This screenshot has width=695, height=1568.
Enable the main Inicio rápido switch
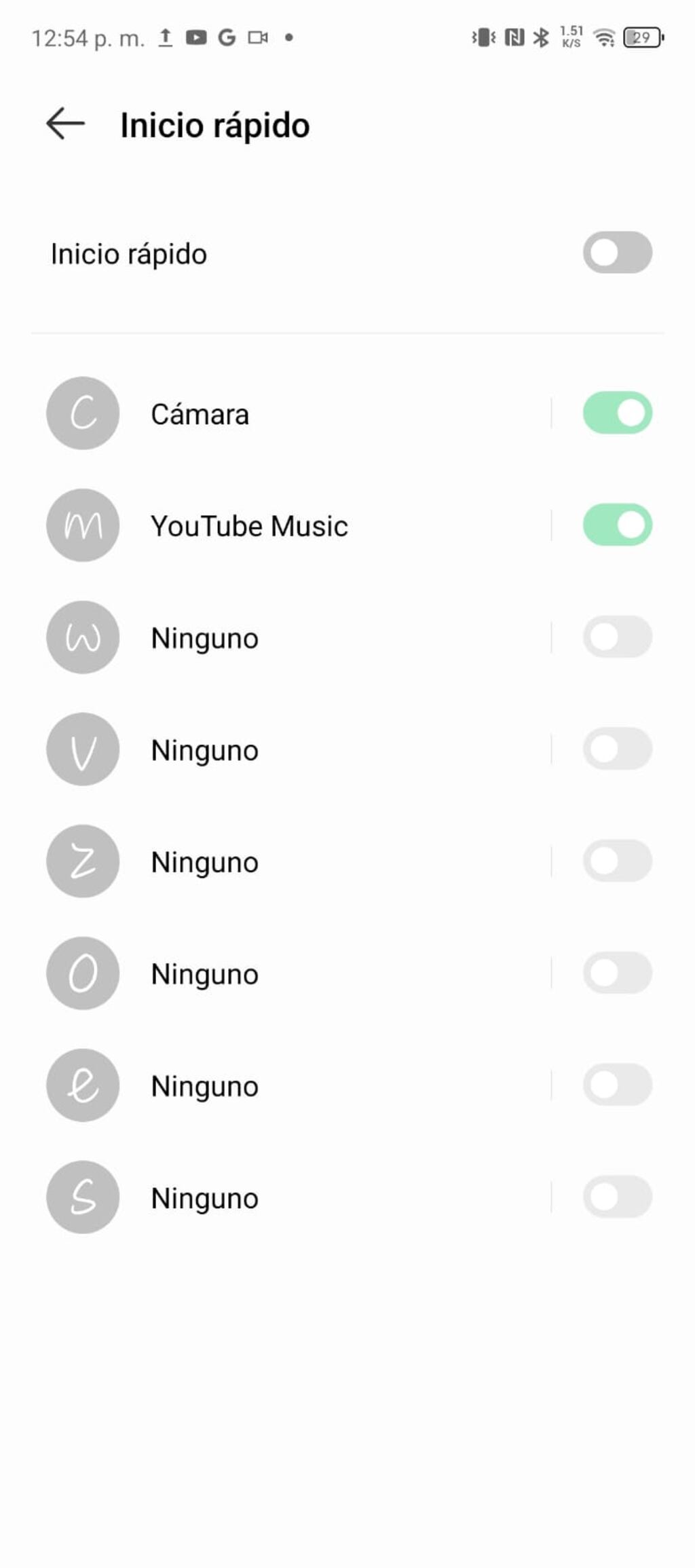tap(616, 253)
